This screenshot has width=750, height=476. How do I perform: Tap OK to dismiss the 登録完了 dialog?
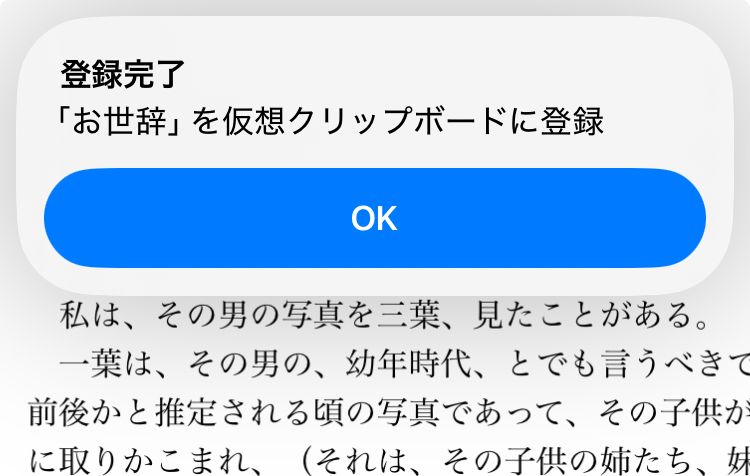click(375, 218)
